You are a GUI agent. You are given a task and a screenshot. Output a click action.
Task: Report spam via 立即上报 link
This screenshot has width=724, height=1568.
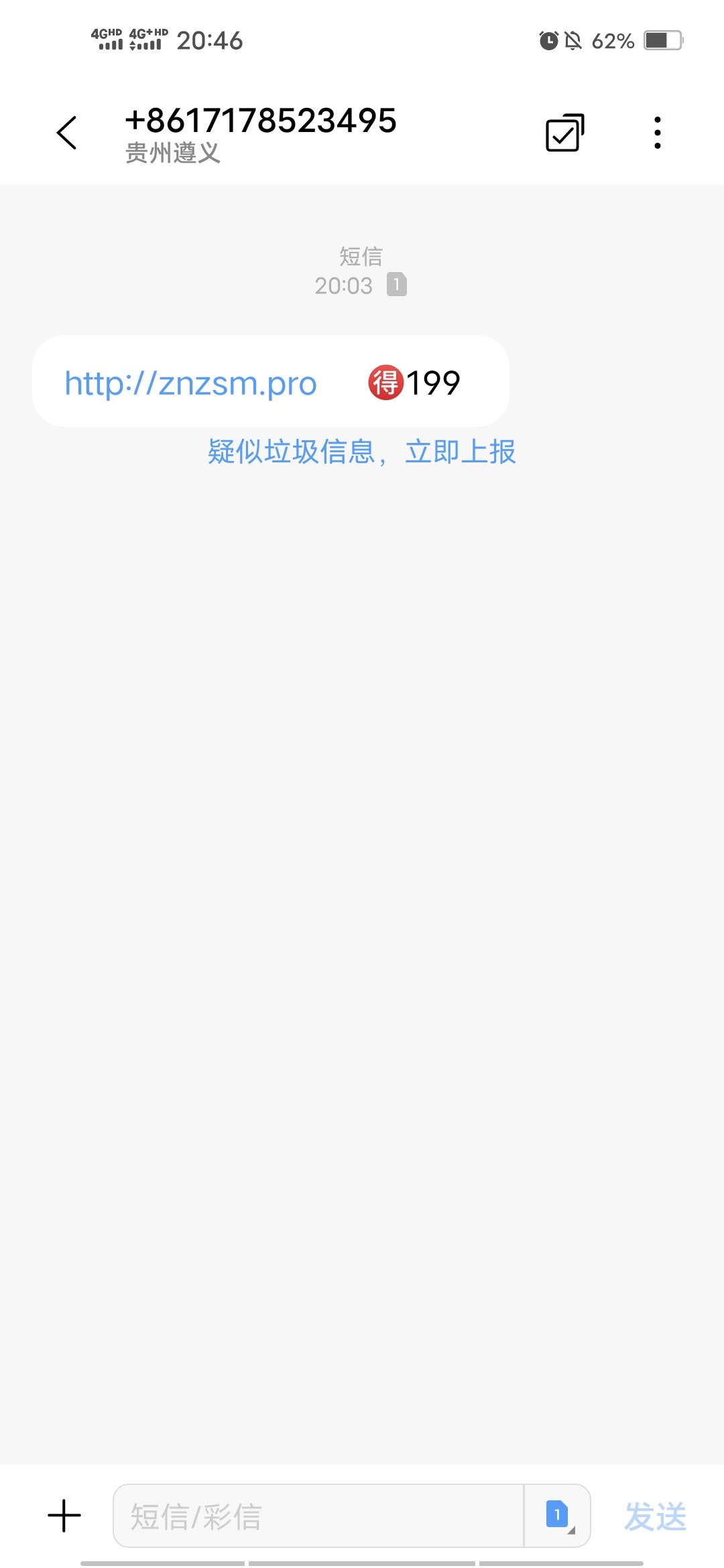point(461,452)
